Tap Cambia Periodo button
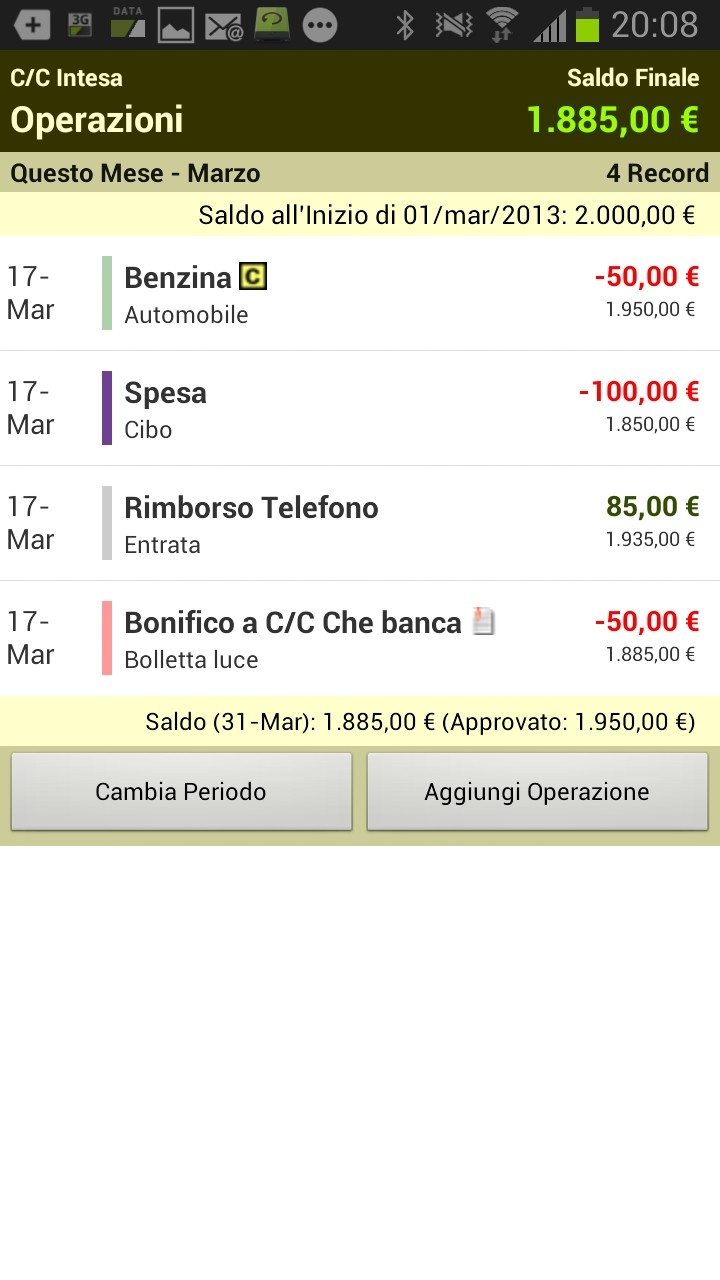Viewport: 720px width, 1280px height. coord(181,792)
